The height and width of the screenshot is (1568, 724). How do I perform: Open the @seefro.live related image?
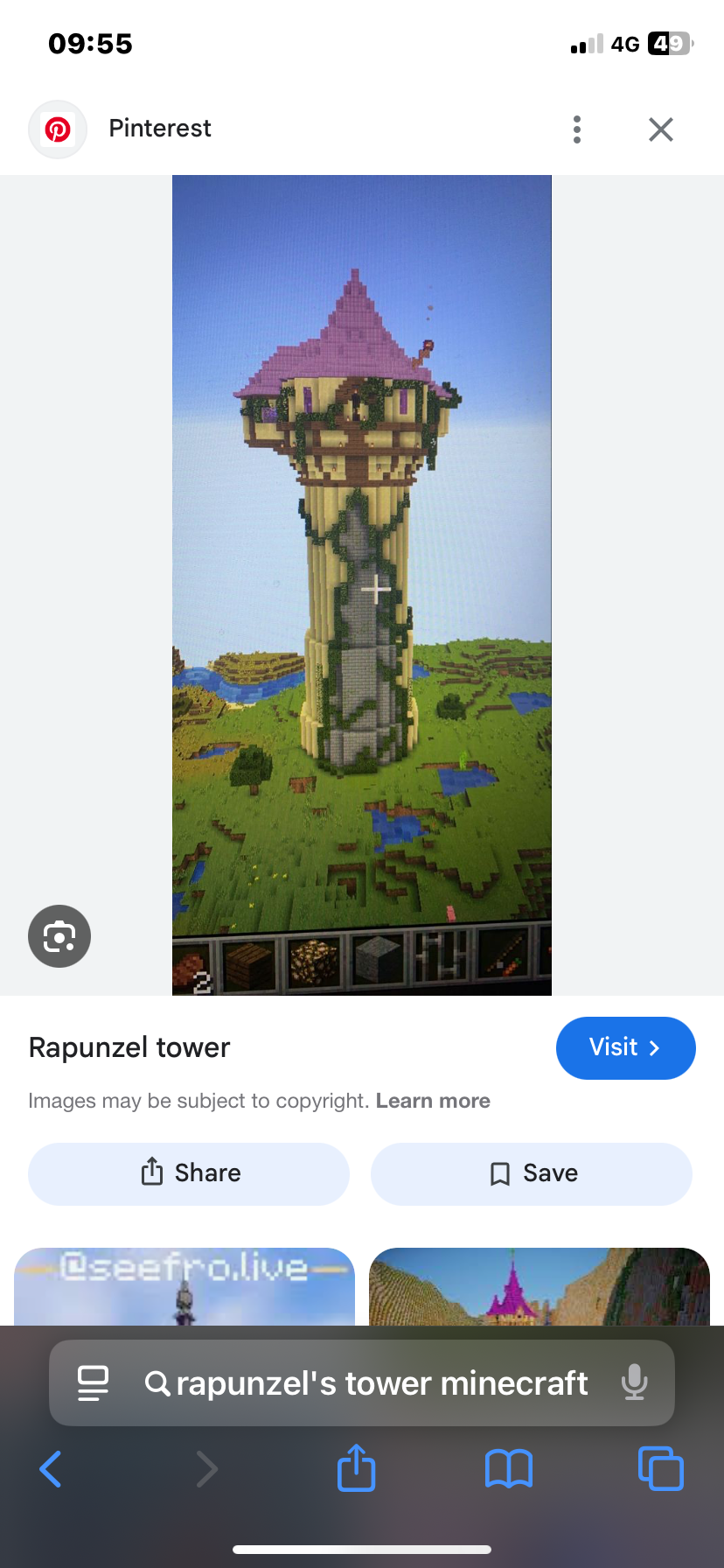184,1286
